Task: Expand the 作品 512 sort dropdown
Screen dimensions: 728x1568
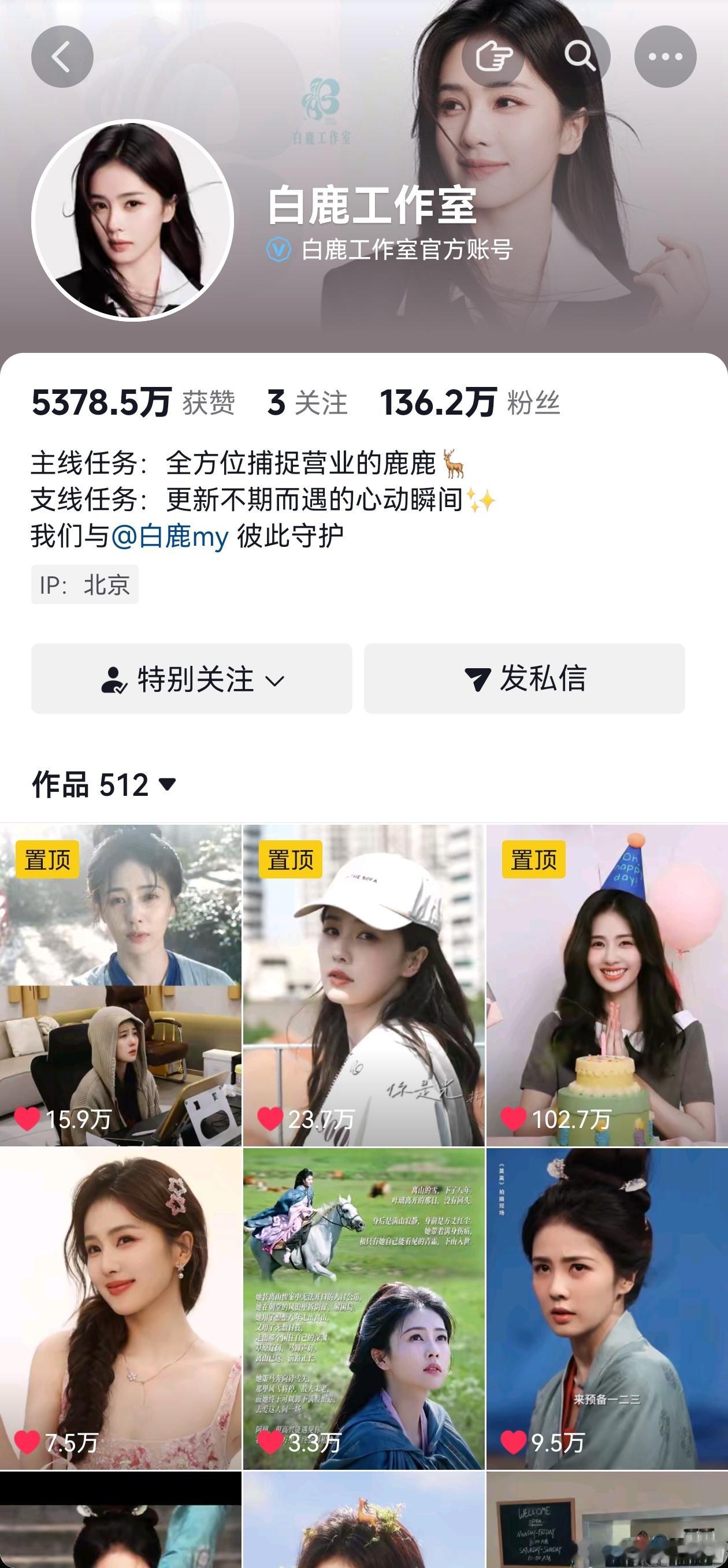Action: click(x=104, y=785)
